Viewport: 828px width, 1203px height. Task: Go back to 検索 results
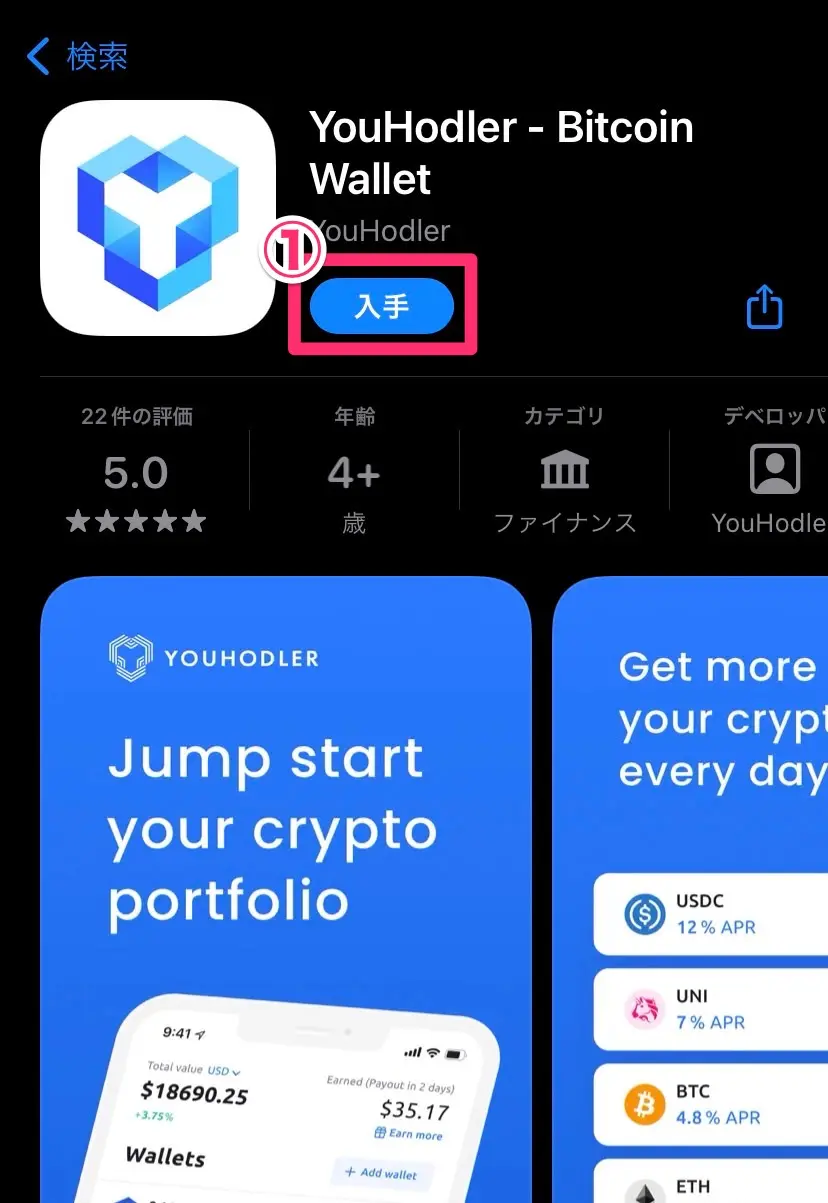point(78,56)
